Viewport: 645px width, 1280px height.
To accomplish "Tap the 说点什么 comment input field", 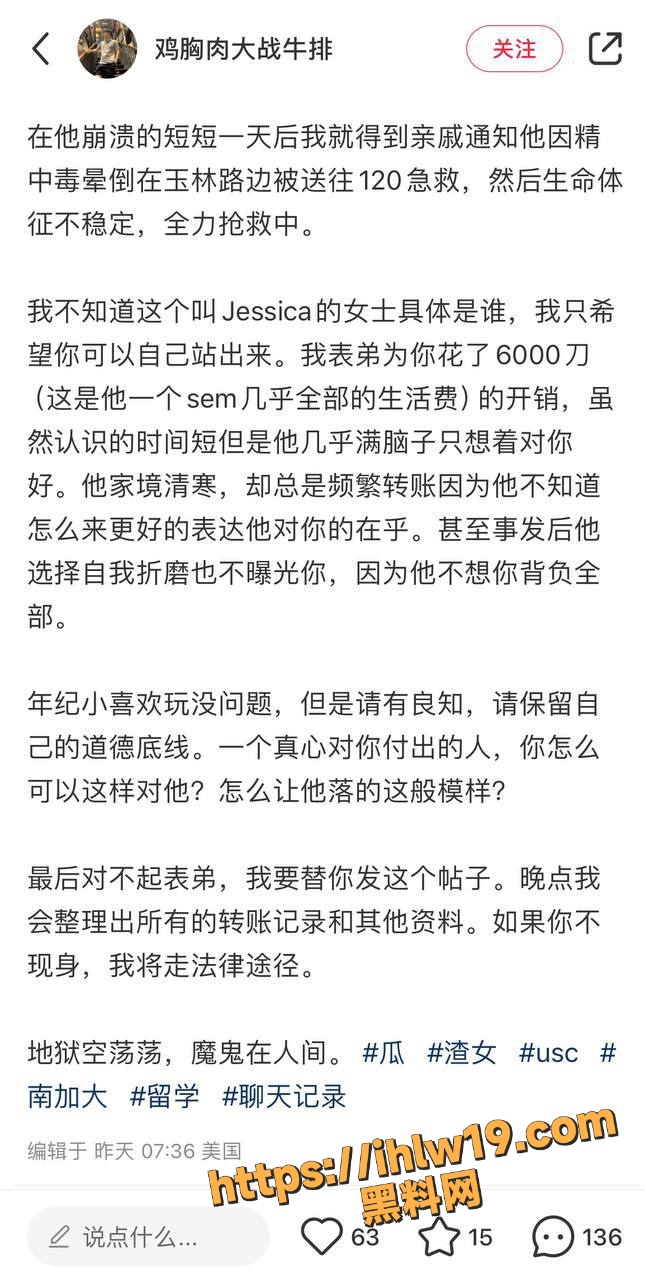I will (148, 1237).
